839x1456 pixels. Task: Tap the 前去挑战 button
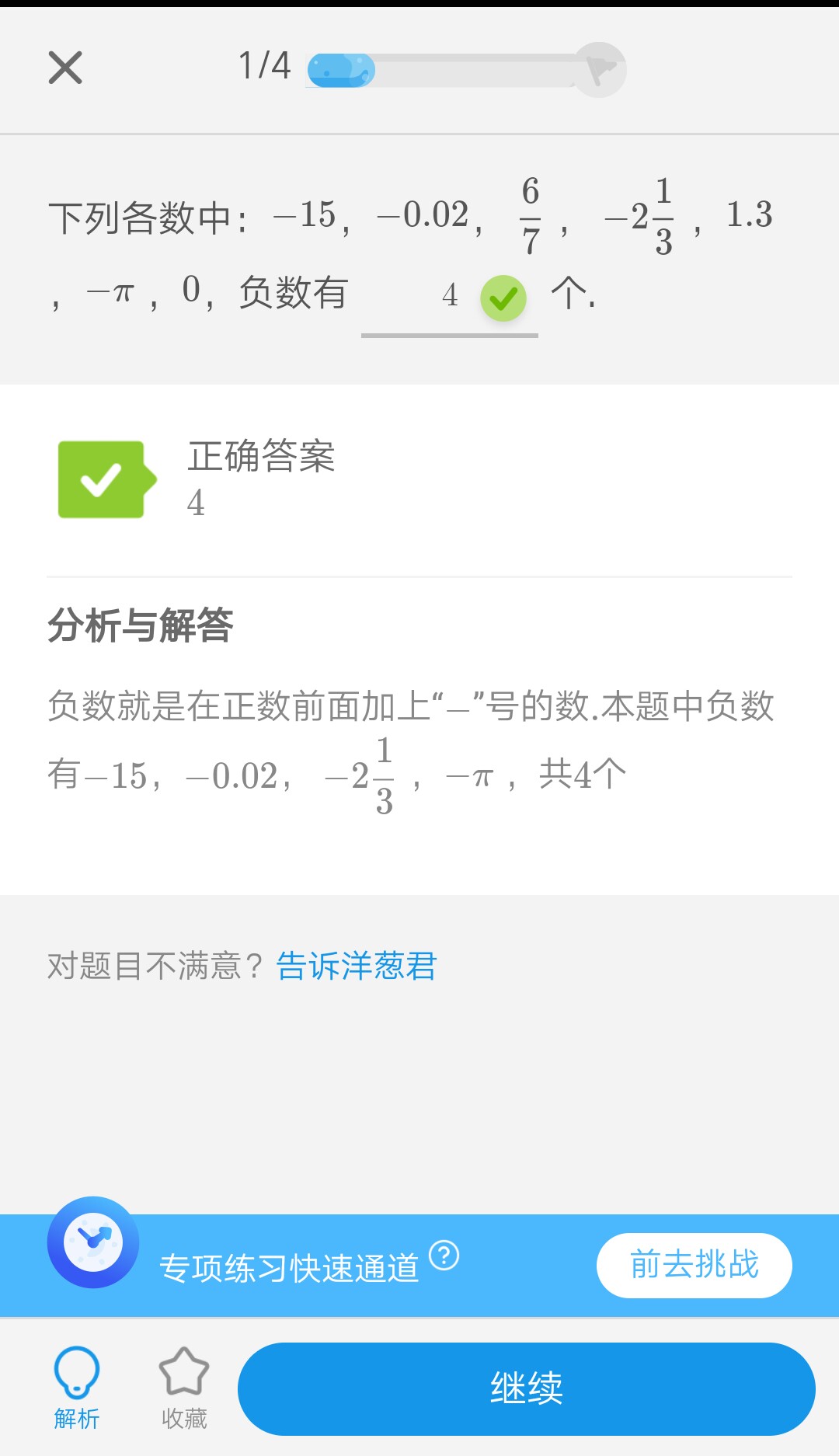694,1265
